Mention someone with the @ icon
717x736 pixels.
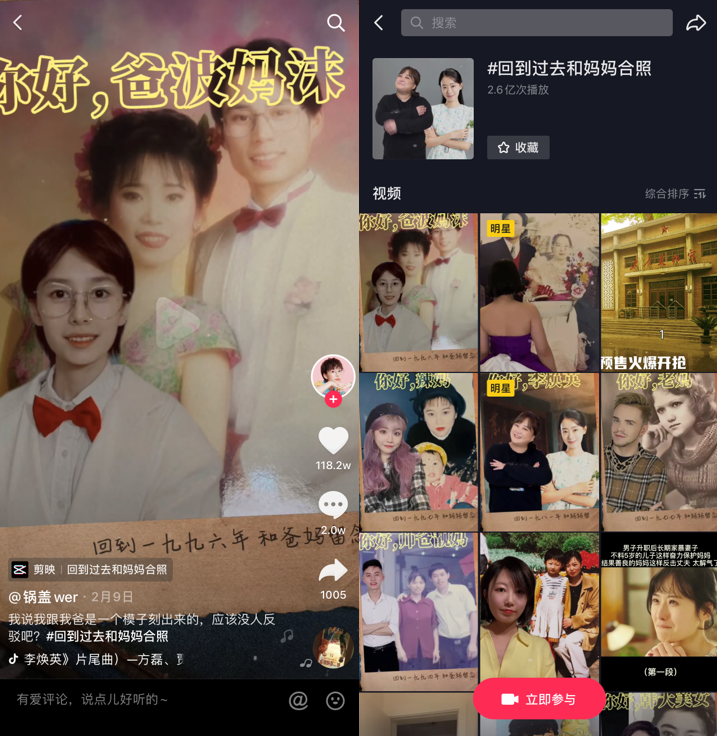tap(298, 700)
